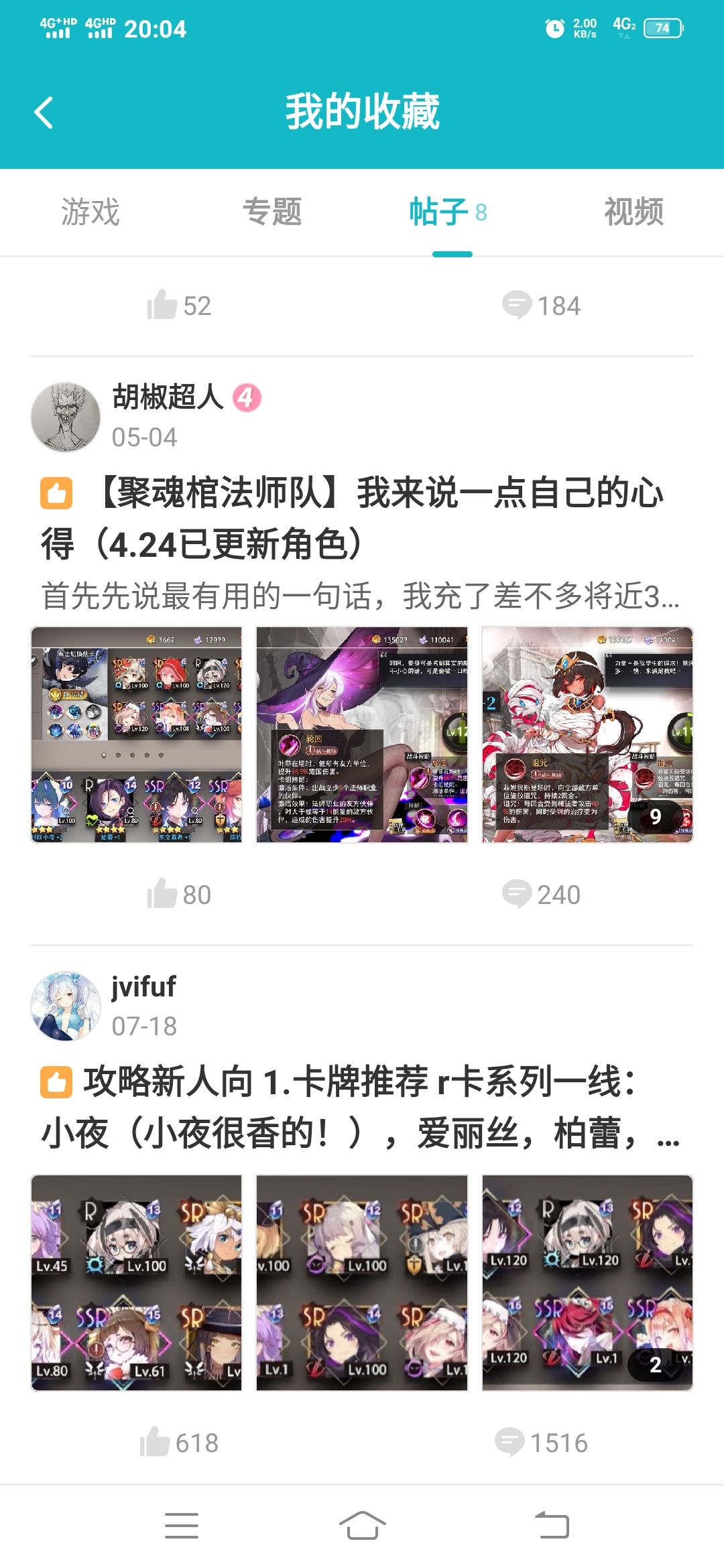This screenshot has height=1568, width=724.
Task: Switch to the 视频 tab
Action: [x=634, y=213]
